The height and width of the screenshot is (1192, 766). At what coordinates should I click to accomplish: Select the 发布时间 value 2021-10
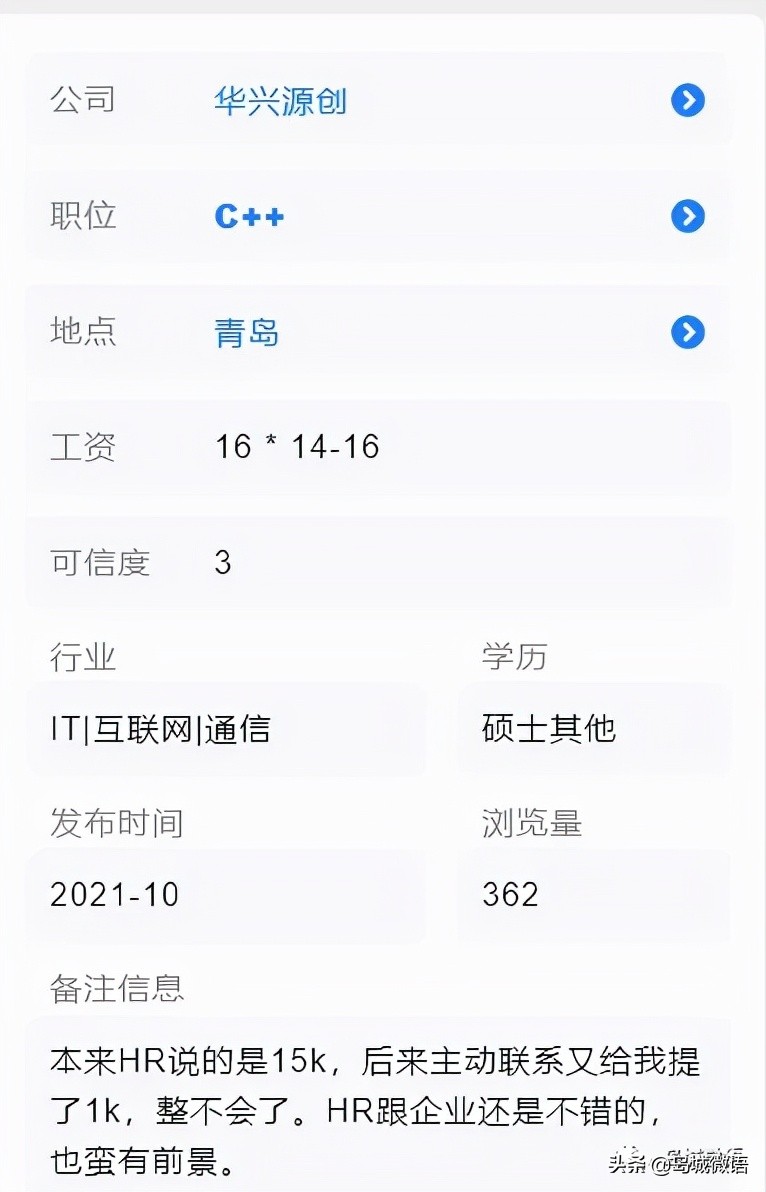tap(114, 895)
